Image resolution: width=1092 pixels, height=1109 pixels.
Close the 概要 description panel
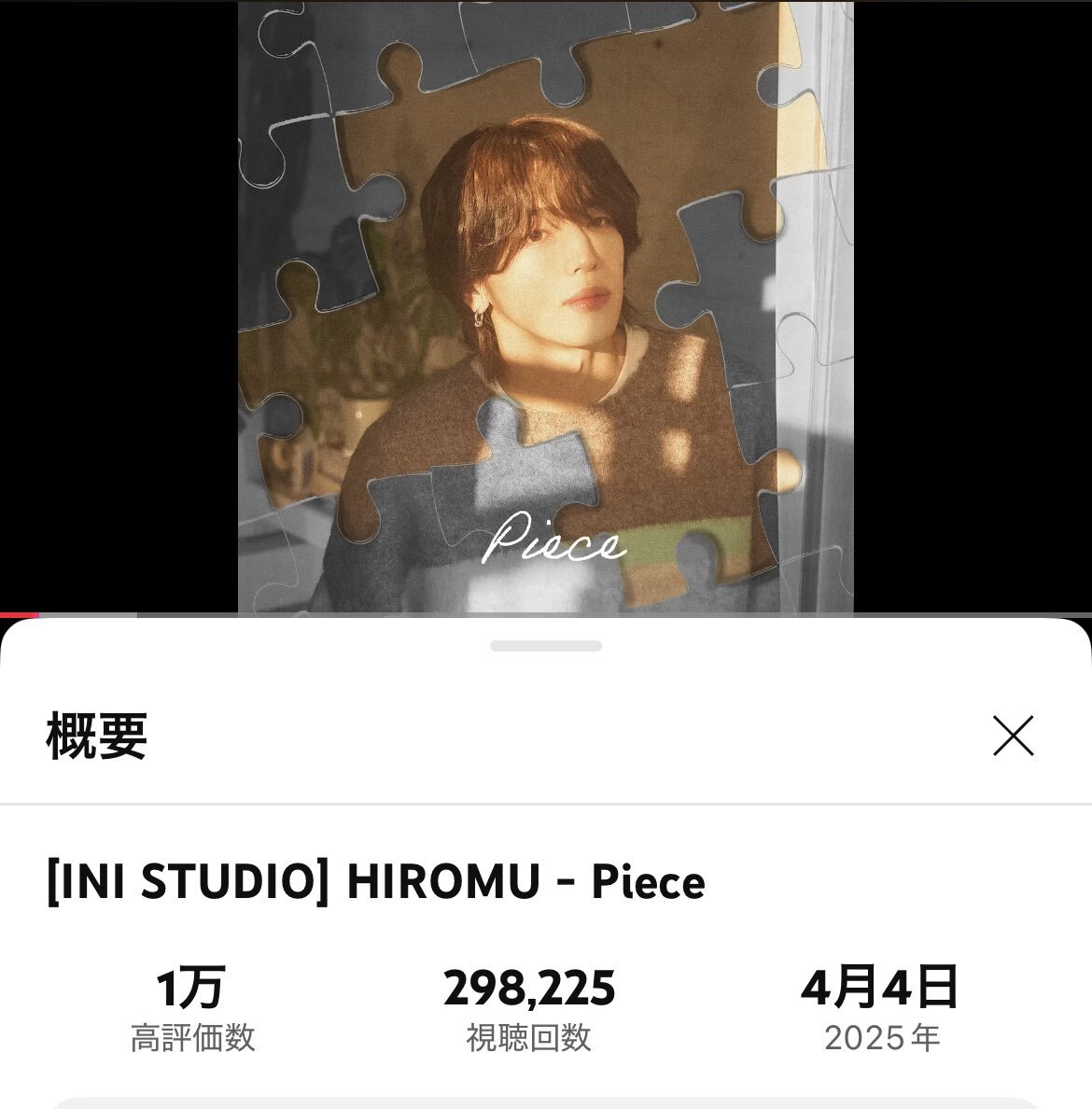[1013, 736]
